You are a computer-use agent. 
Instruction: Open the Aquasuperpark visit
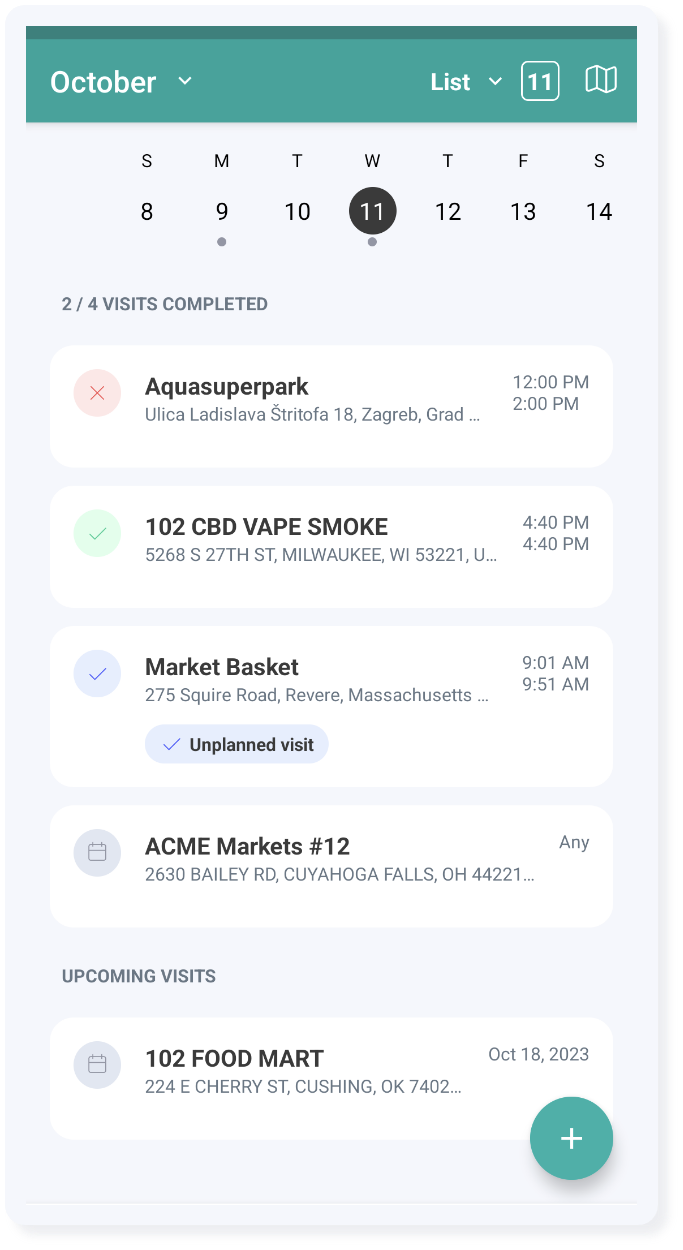331,406
